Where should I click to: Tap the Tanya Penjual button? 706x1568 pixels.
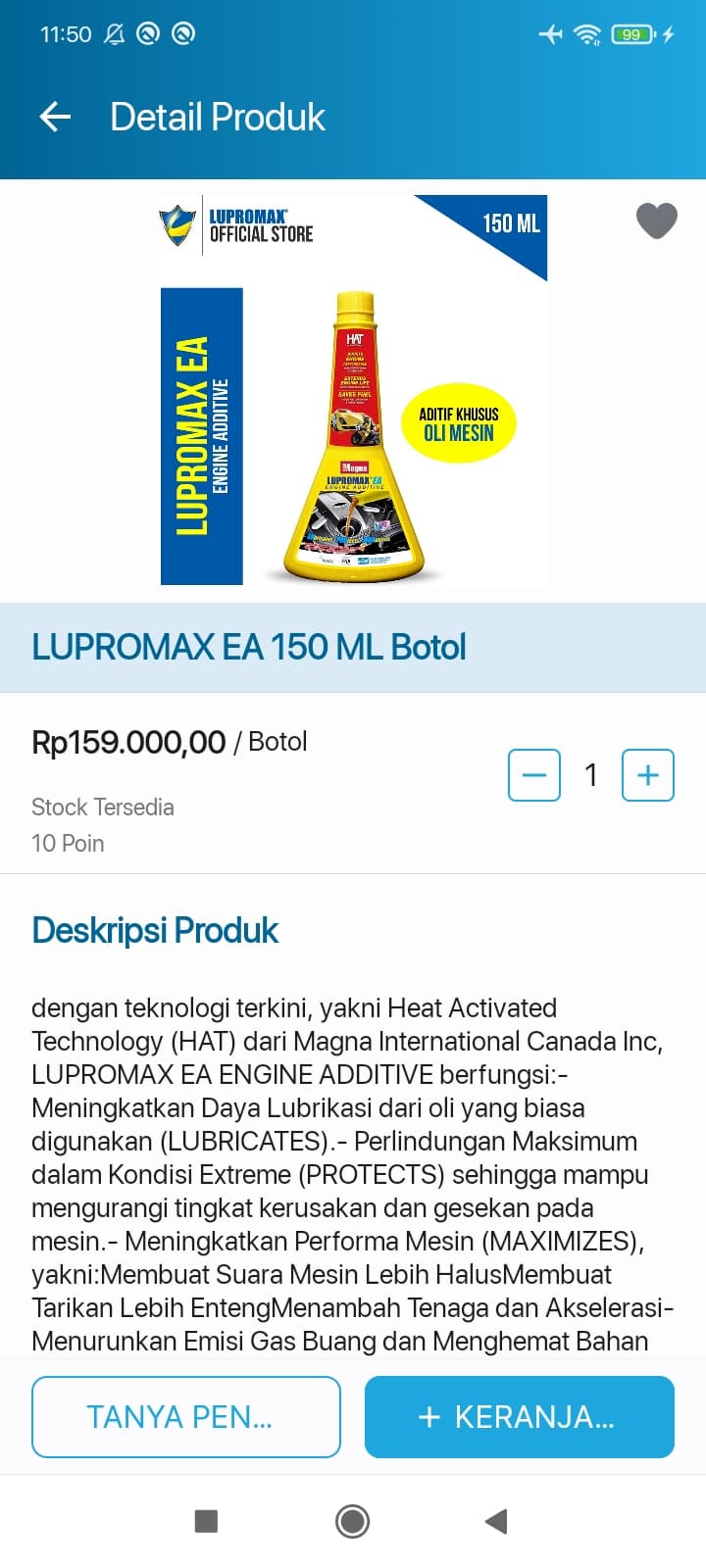(186, 1417)
